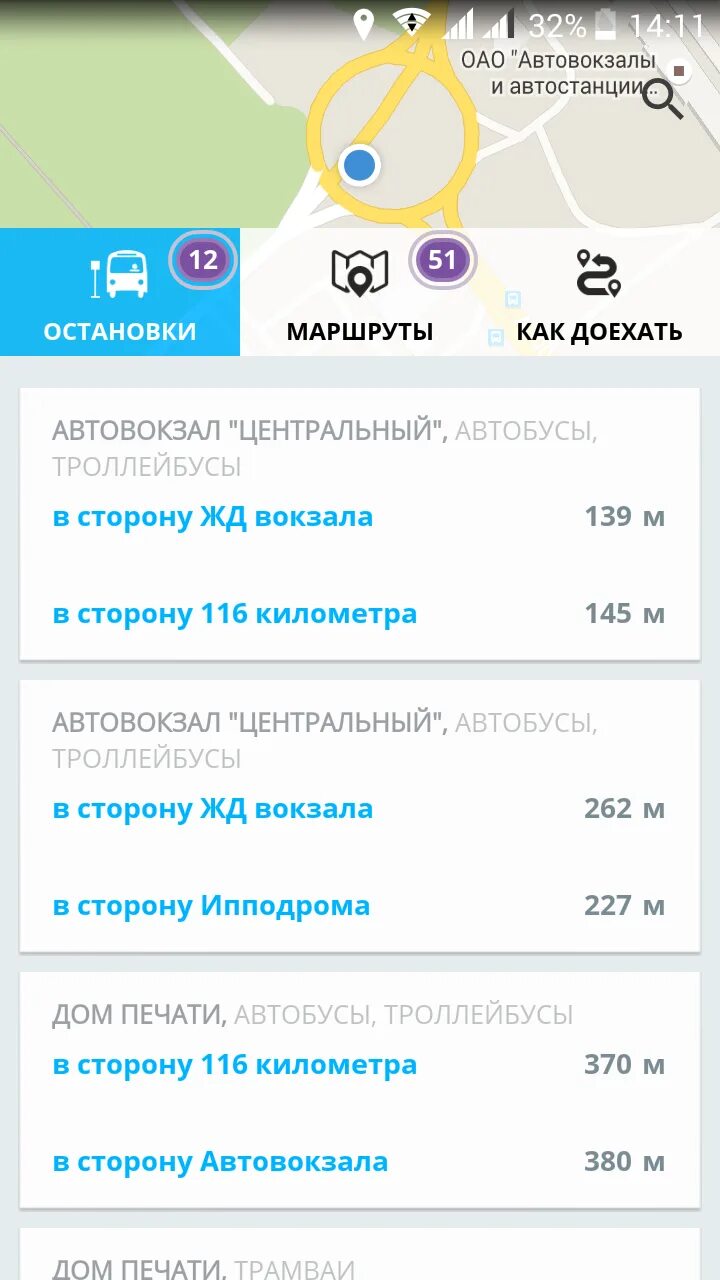
Task: Select в сторону Автовокзала stop
Action: click(359, 1162)
